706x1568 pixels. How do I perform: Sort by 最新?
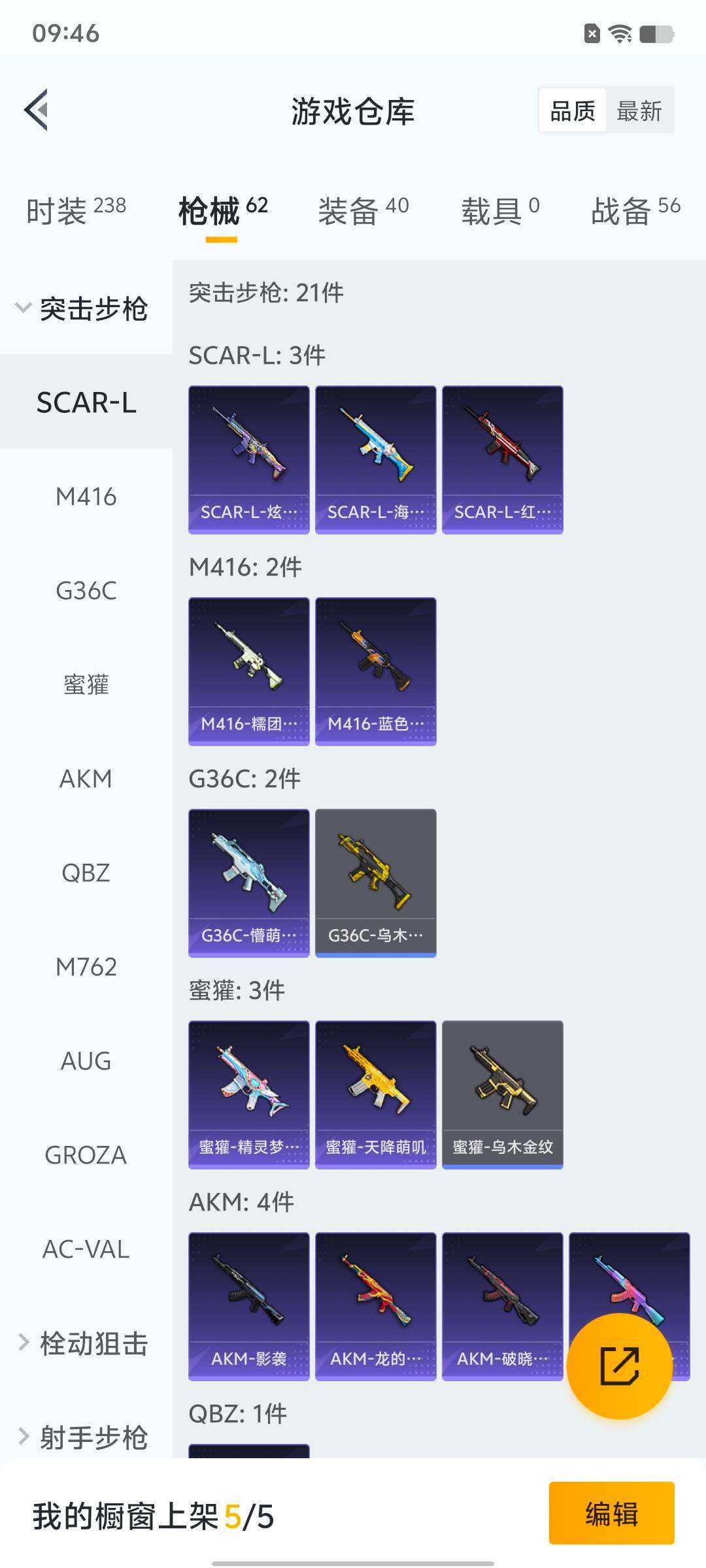(x=639, y=110)
